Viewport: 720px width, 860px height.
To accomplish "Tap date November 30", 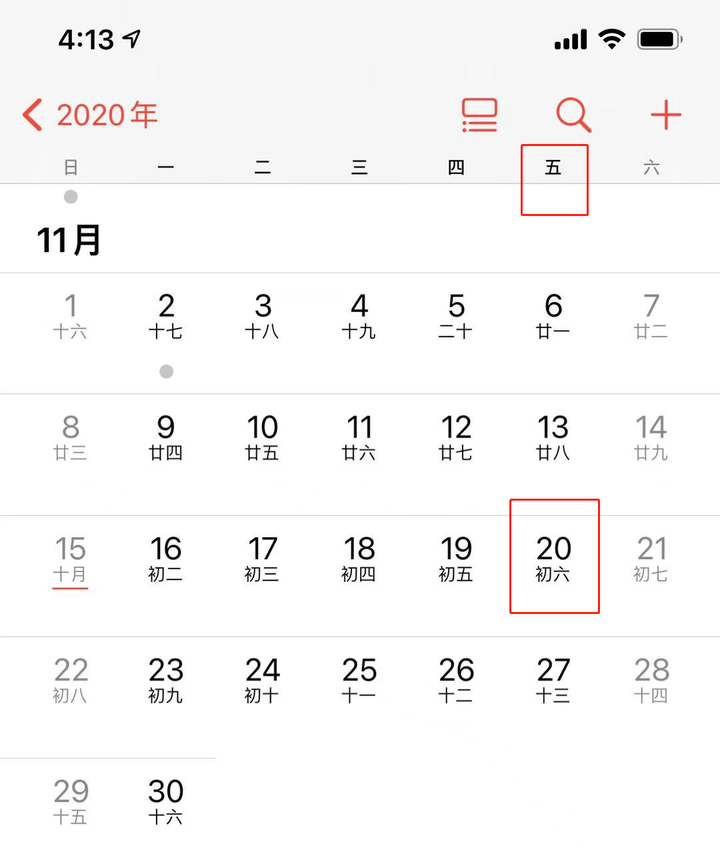I will tap(166, 800).
